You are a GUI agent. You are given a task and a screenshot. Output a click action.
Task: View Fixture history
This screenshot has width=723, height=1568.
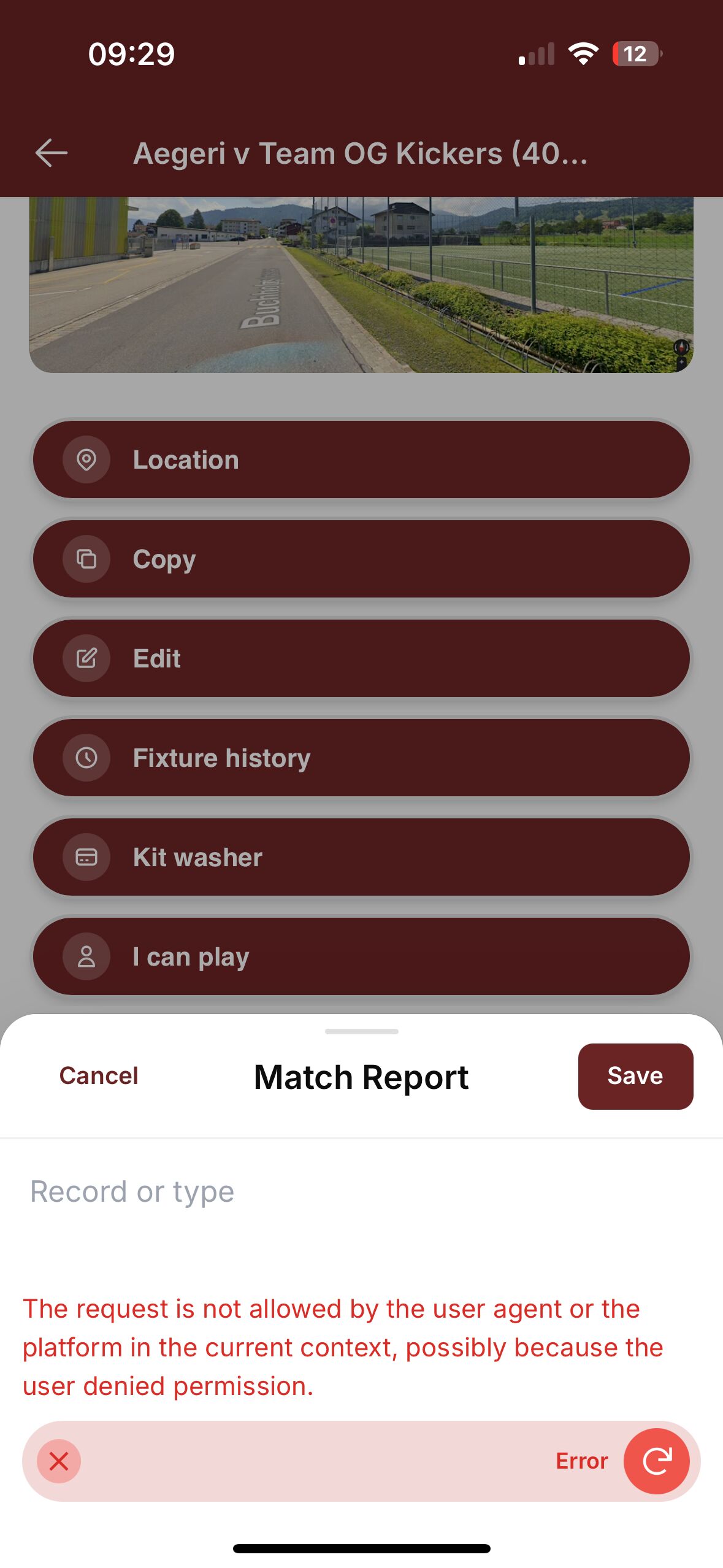[361, 758]
